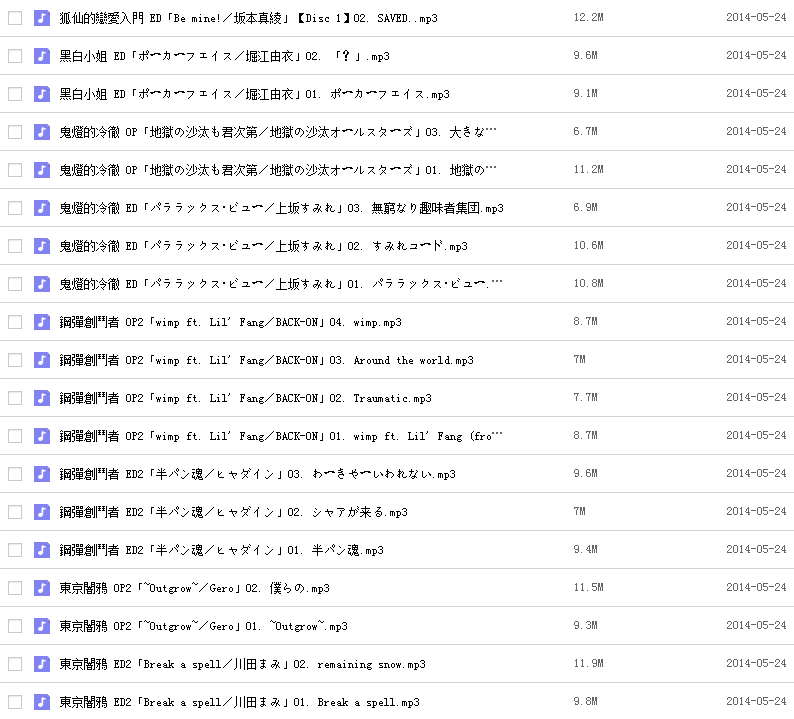Open 鋼彈創鬥者 OP2 04. wimp.mp3
The width and height of the screenshot is (794, 719).
pos(230,322)
